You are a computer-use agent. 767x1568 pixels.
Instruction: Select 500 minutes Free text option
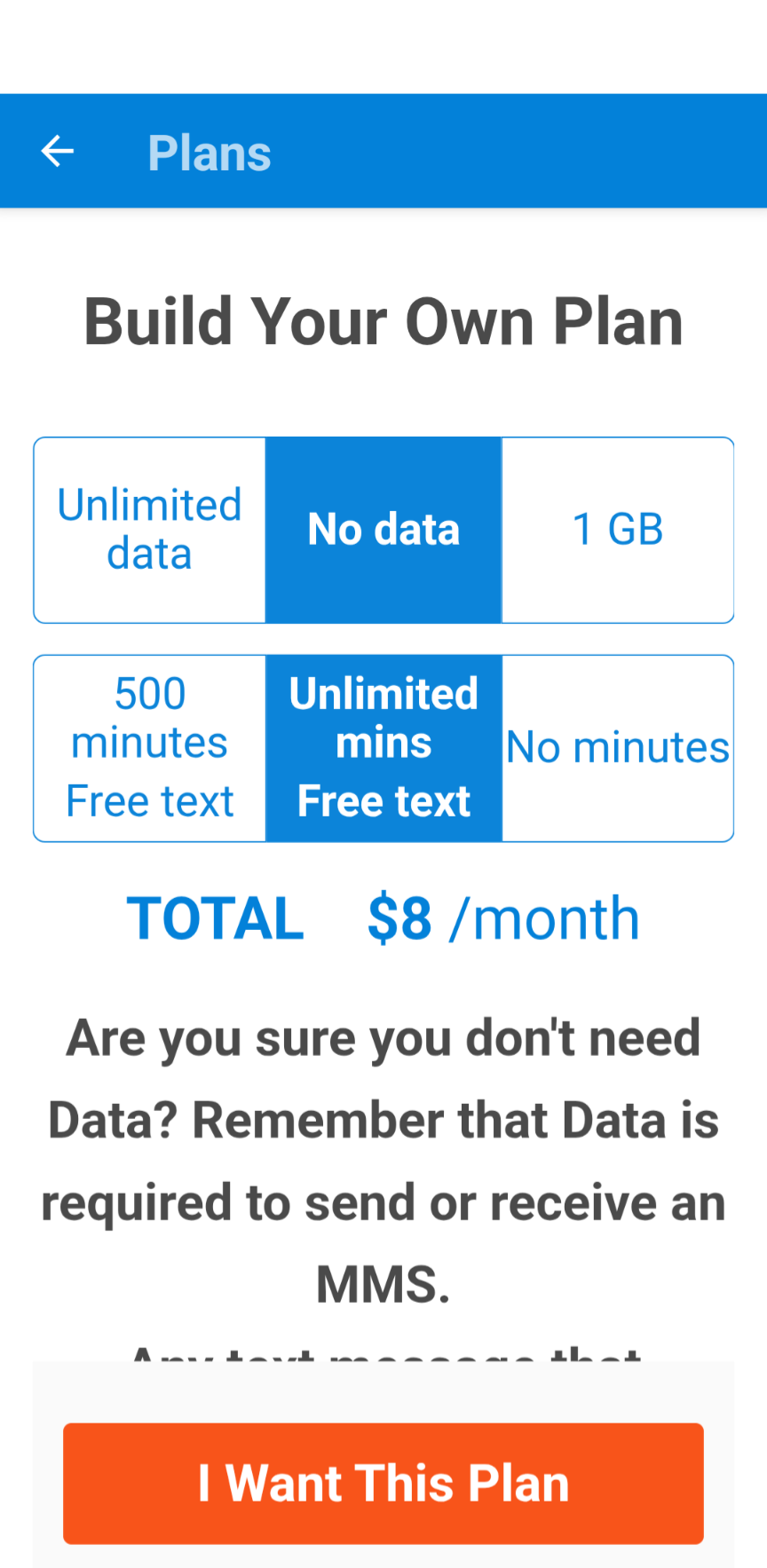[150, 748]
